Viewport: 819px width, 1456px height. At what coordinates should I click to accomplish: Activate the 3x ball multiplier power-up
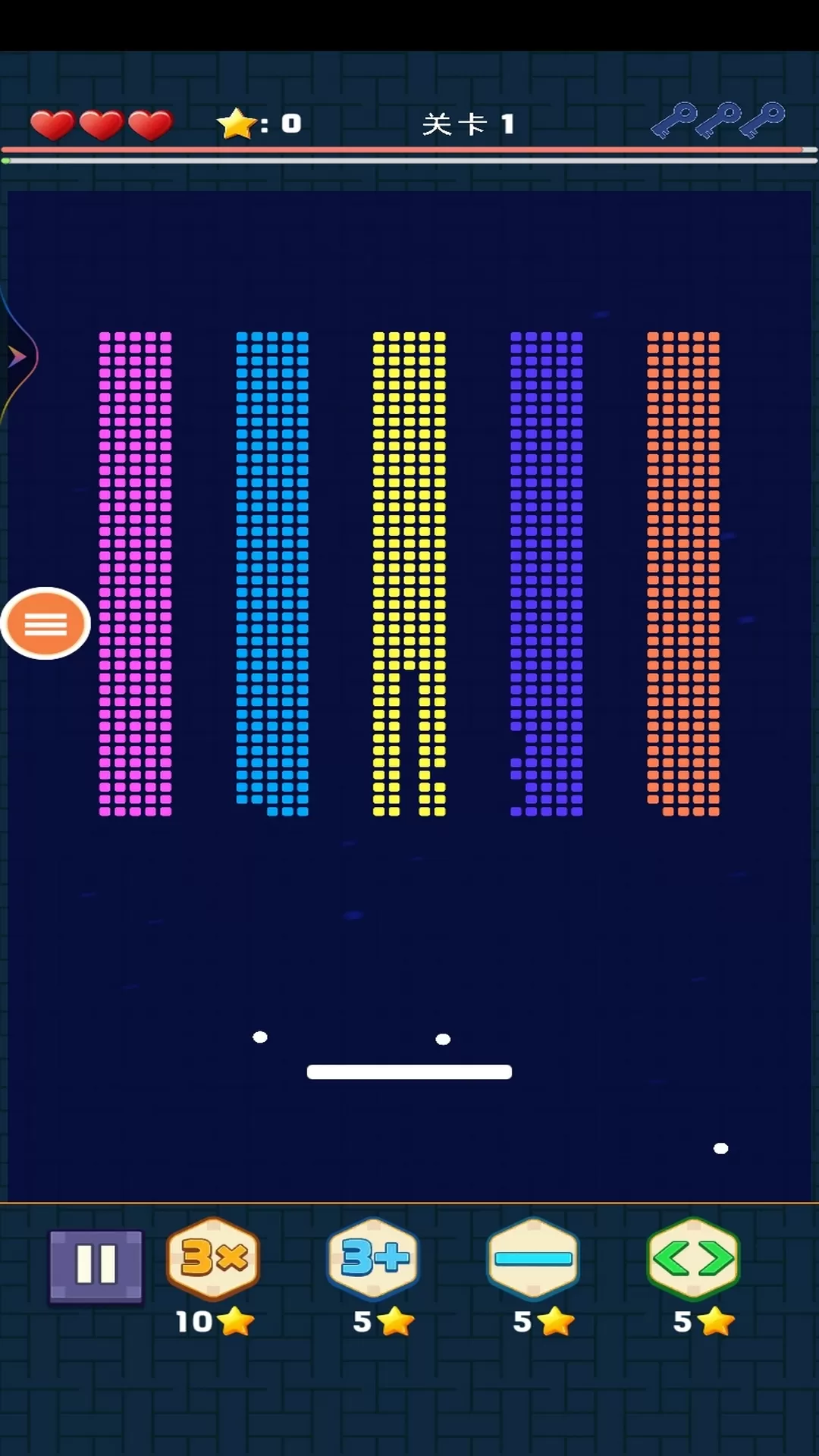(213, 1259)
